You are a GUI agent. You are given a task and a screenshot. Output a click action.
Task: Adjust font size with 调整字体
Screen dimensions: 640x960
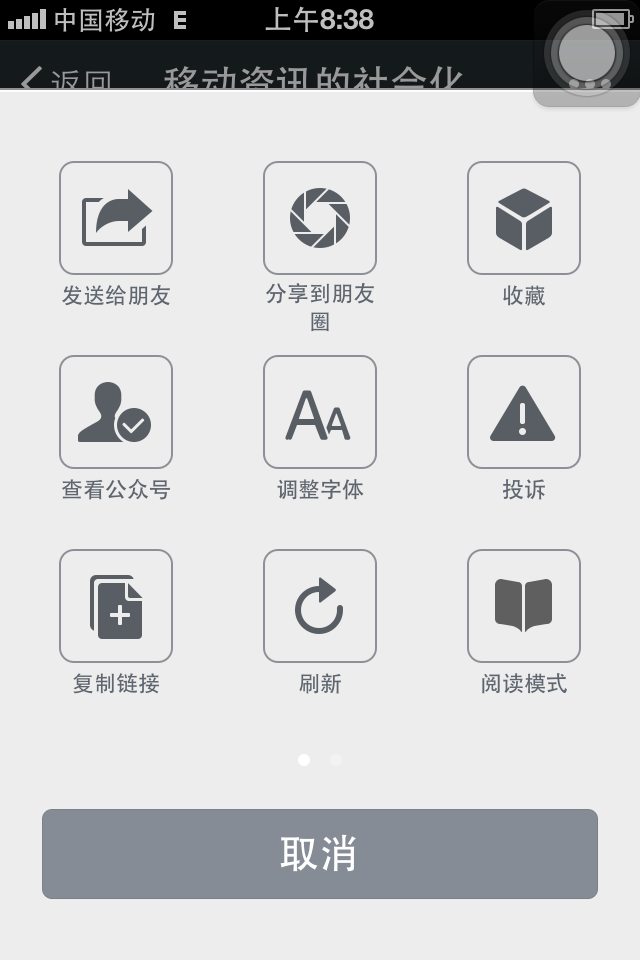320,412
